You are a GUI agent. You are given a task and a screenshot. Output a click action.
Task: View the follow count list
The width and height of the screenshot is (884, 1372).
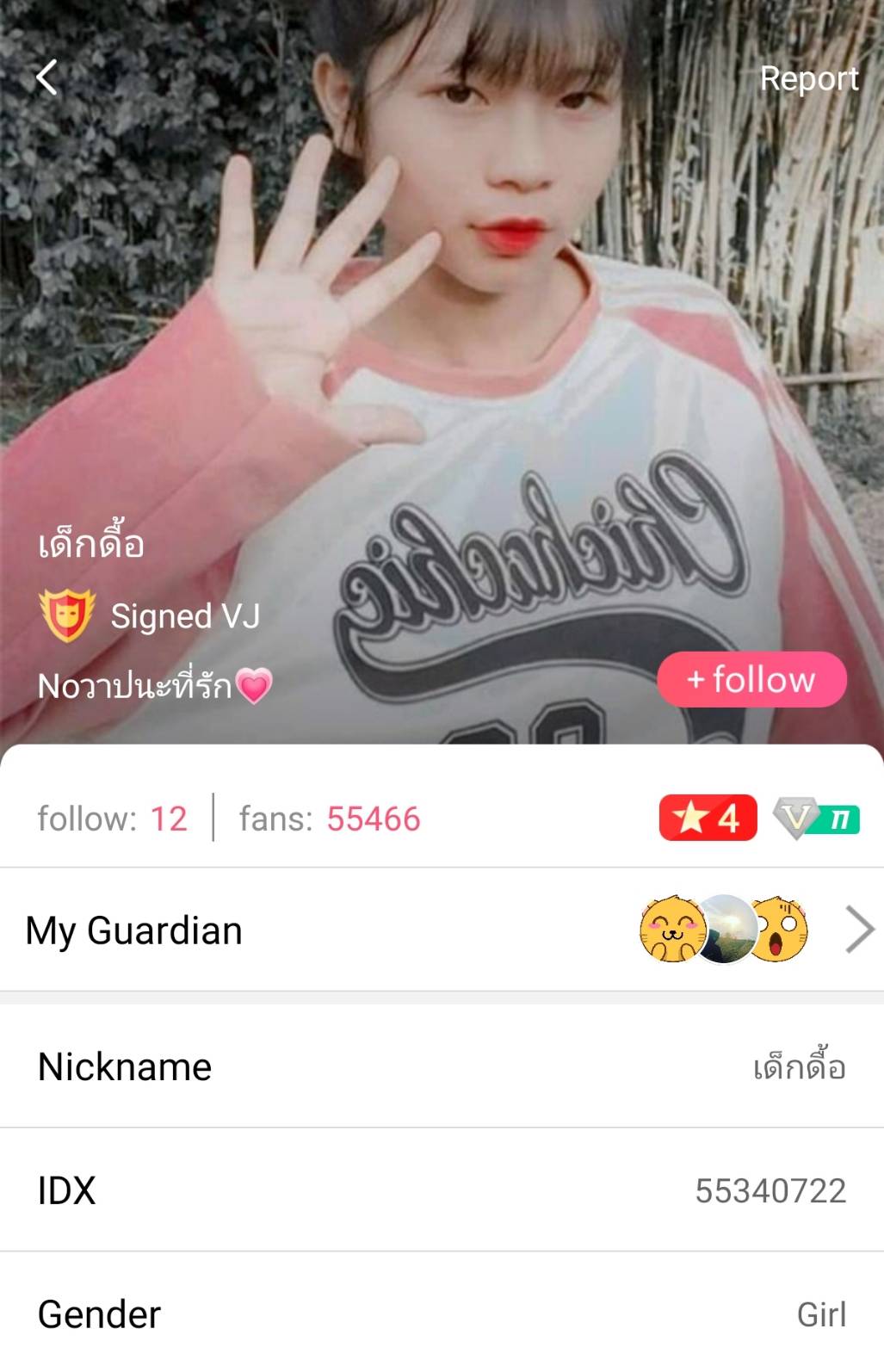click(x=112, y=819)
